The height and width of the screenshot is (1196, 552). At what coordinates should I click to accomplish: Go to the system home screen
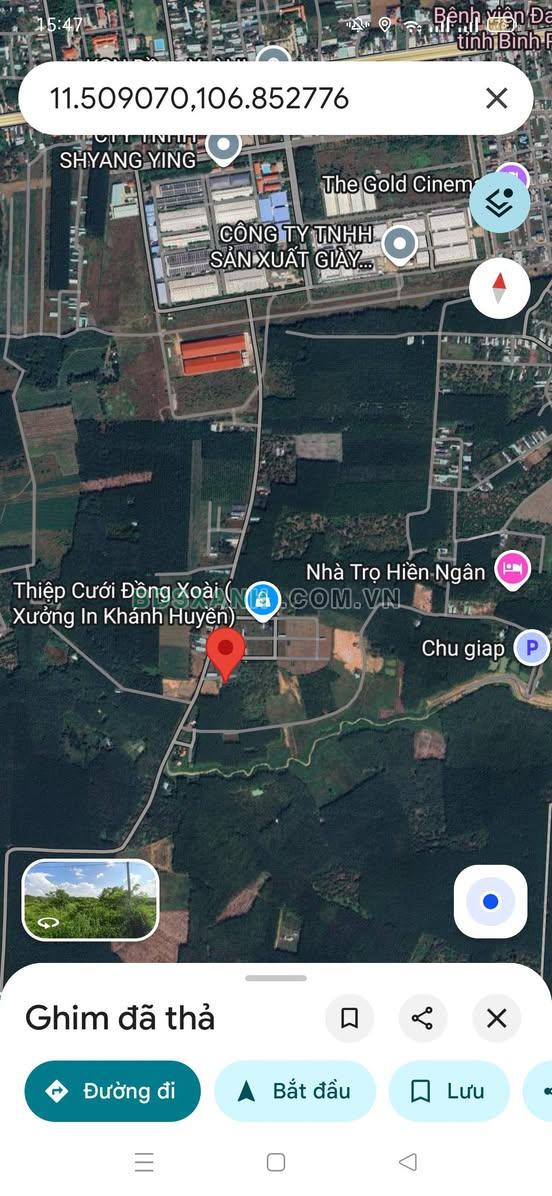point(276,1162)
